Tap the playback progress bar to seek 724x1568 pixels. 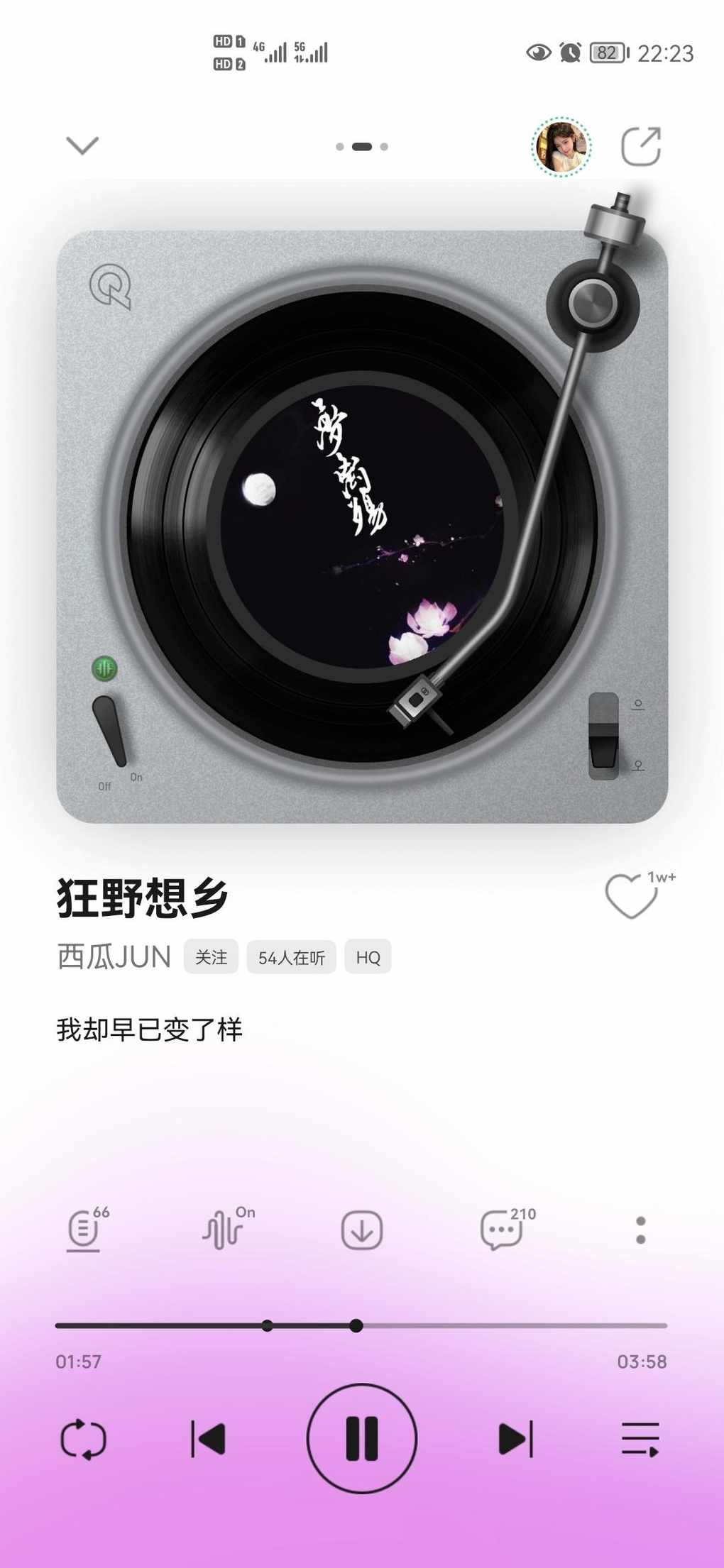[x=497, y=1325]
